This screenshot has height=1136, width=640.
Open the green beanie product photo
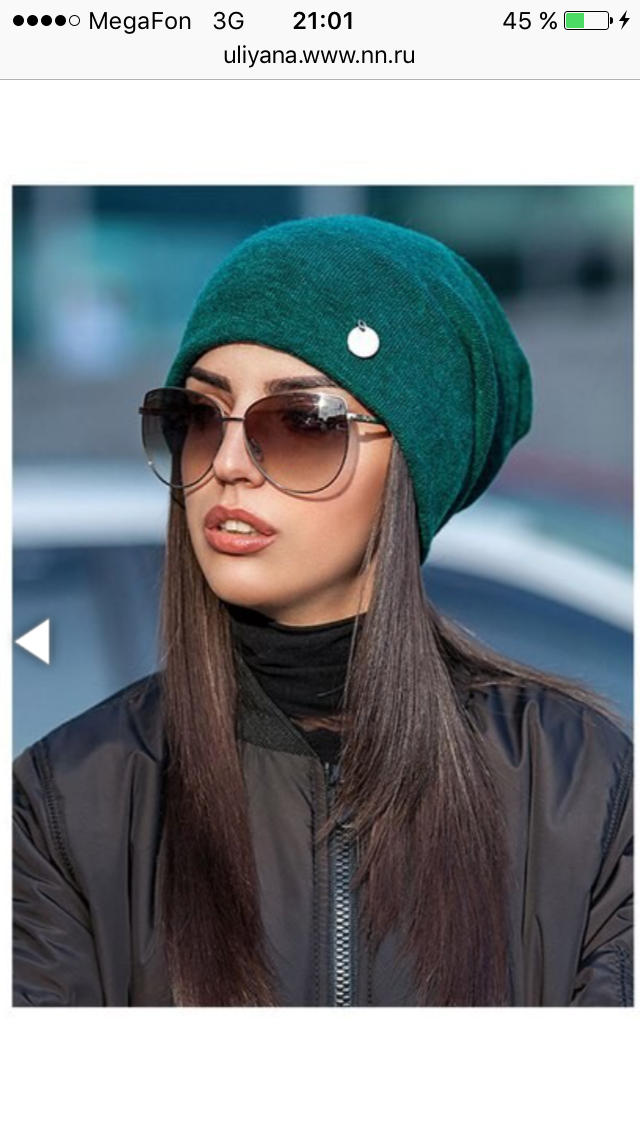[322, 595]
